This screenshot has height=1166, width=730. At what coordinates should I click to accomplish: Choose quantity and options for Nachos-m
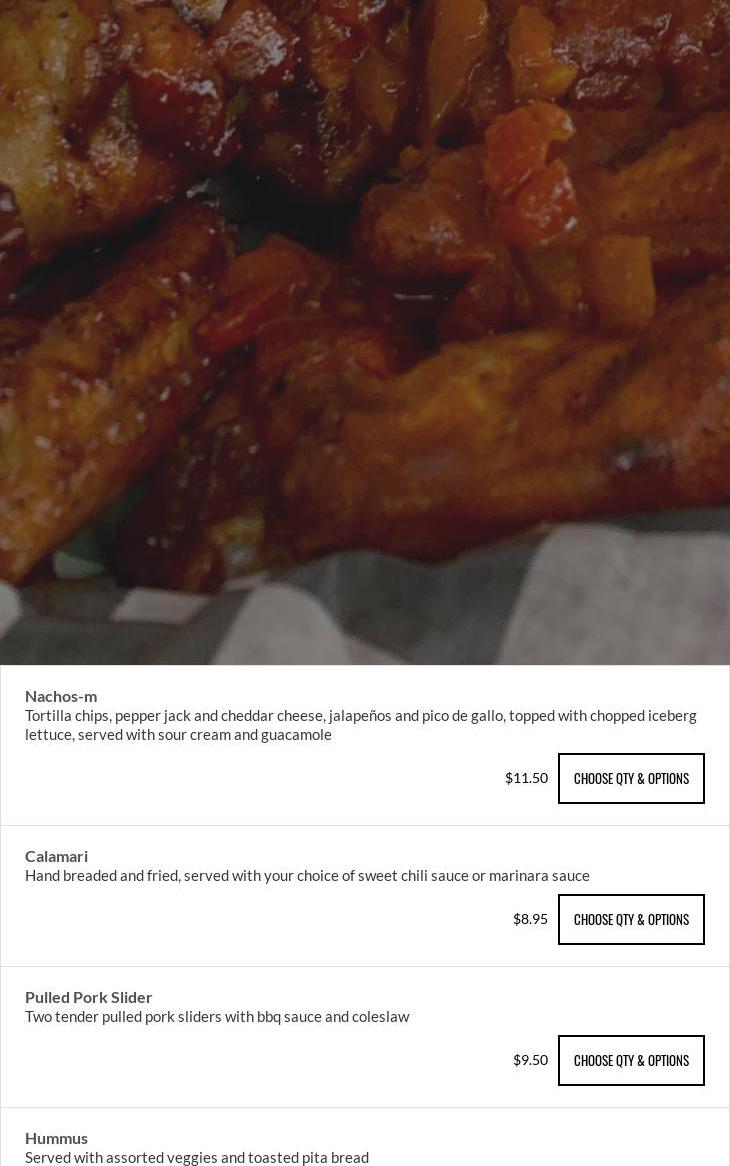631,778
